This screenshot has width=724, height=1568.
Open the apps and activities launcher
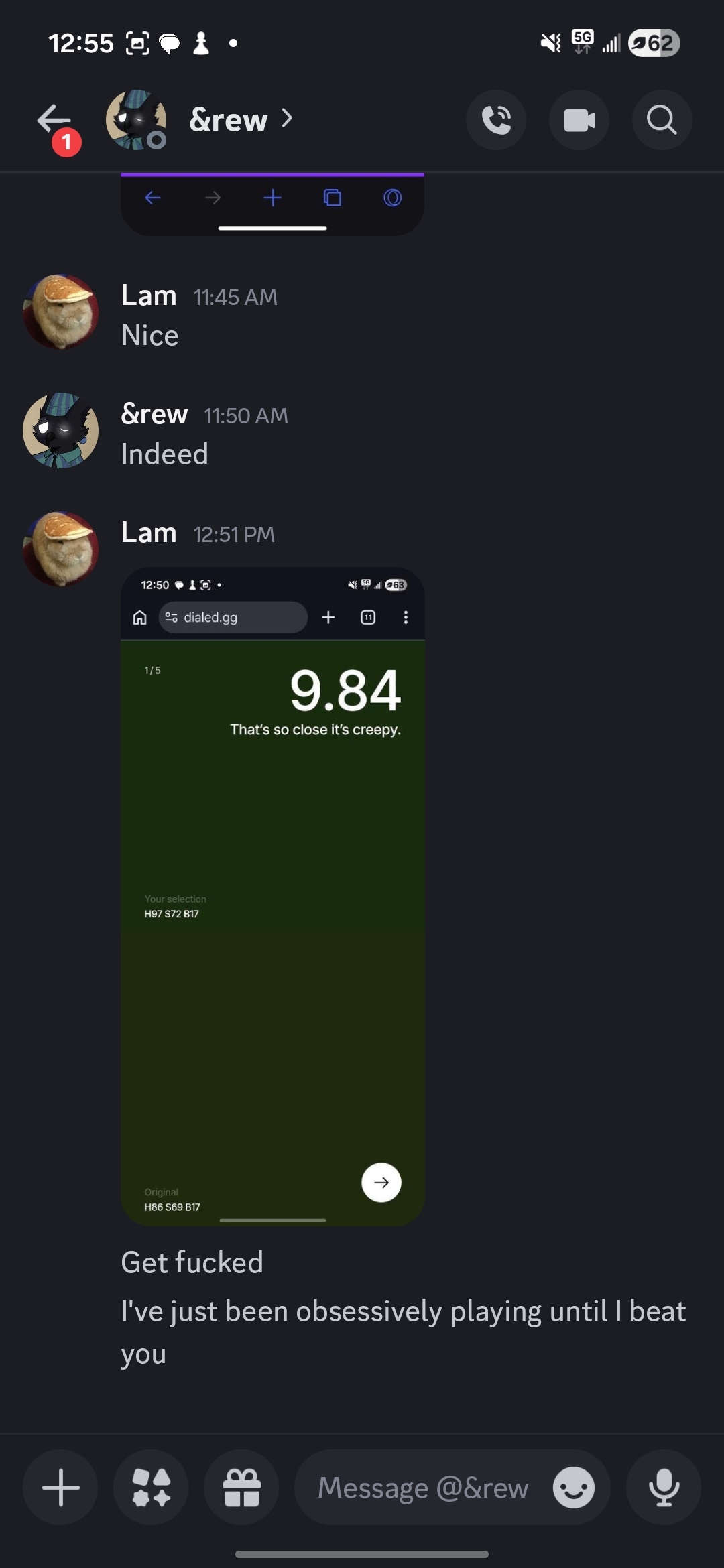coord(151,1488)
